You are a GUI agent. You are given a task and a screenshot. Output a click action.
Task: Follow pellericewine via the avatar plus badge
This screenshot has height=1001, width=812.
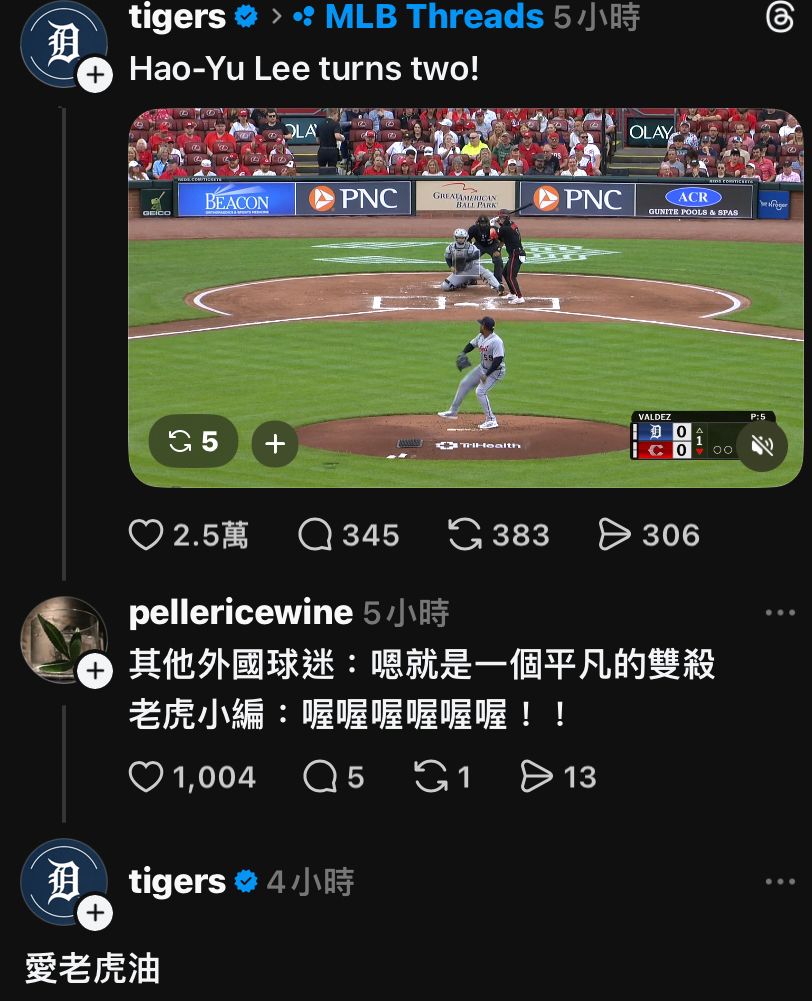pyautogui.click(x=95, y=670)
